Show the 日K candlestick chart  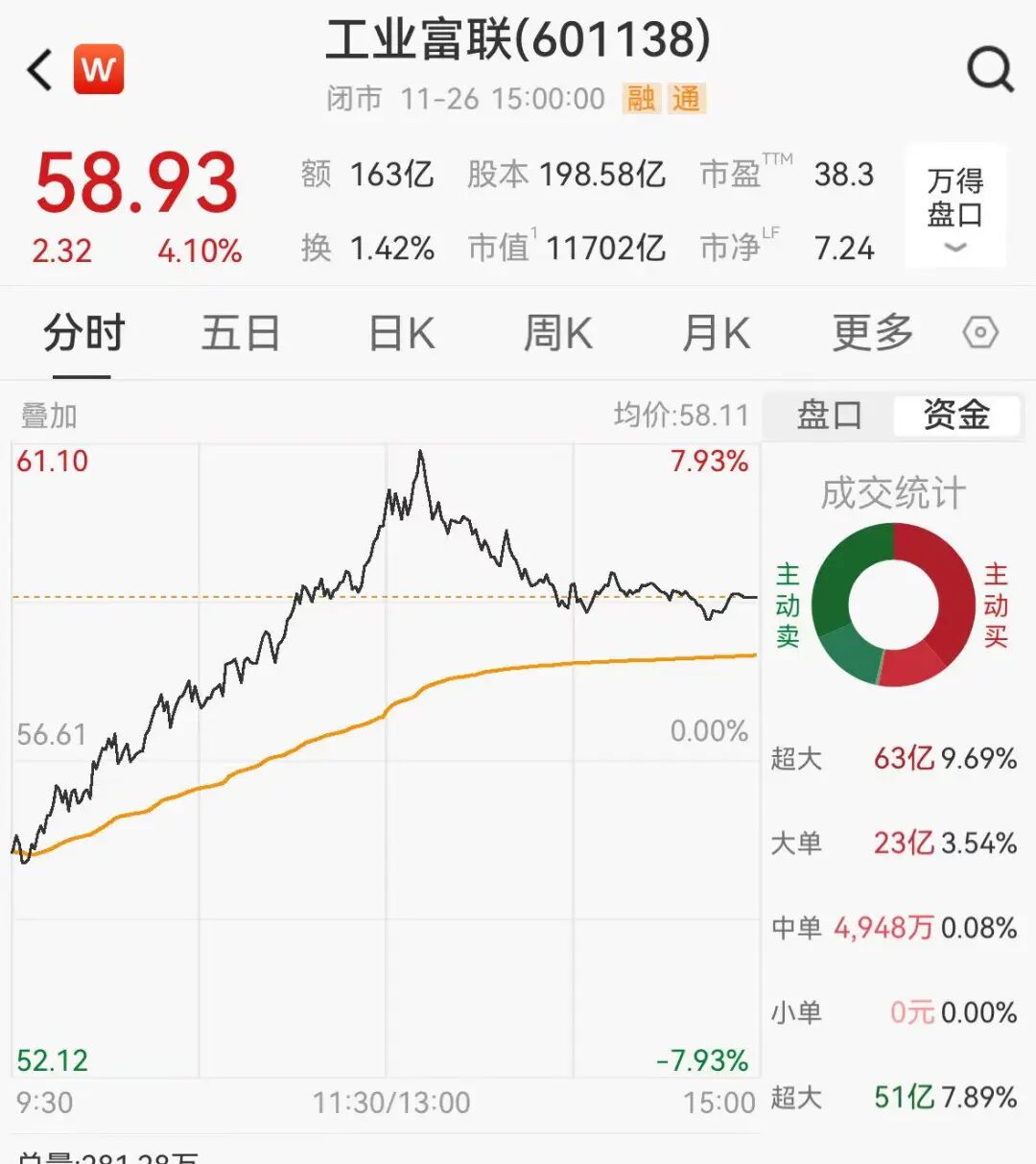(x=402, y=334)
